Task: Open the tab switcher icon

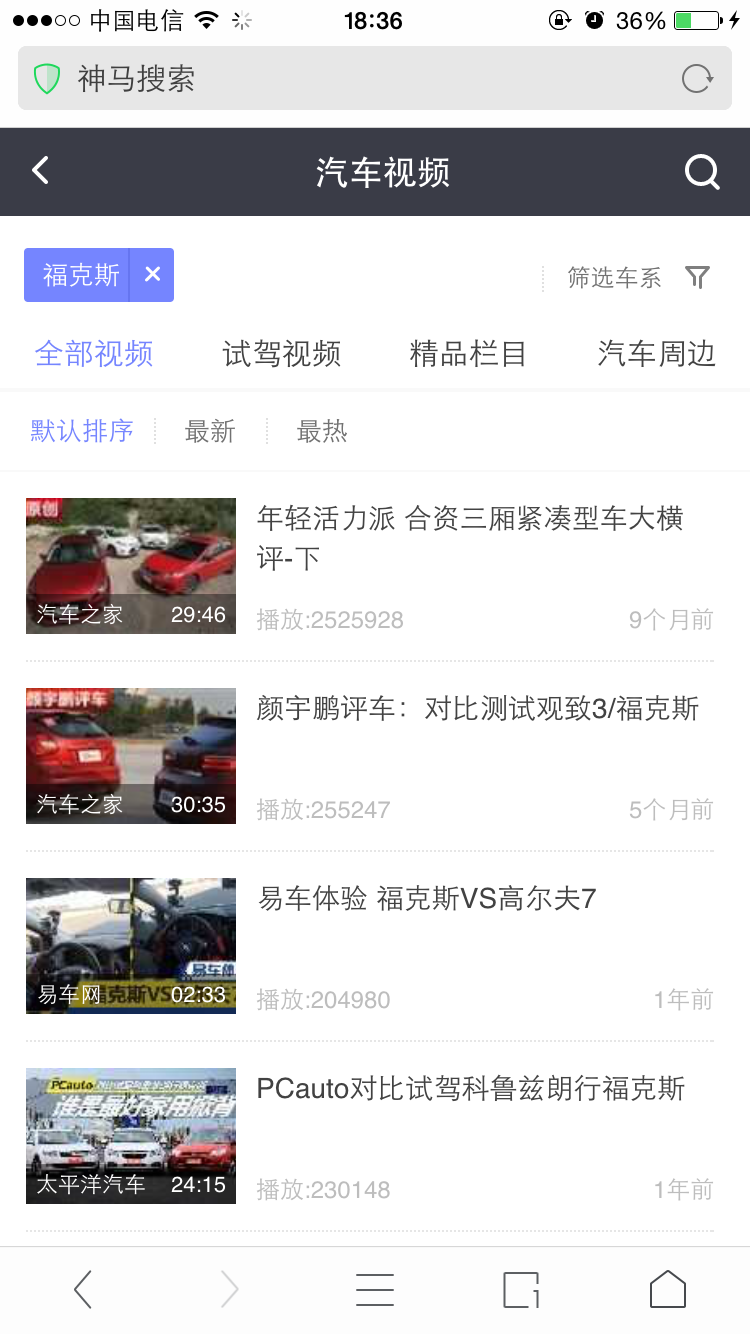Action: pyautogui.click(x=520, y=1289)
